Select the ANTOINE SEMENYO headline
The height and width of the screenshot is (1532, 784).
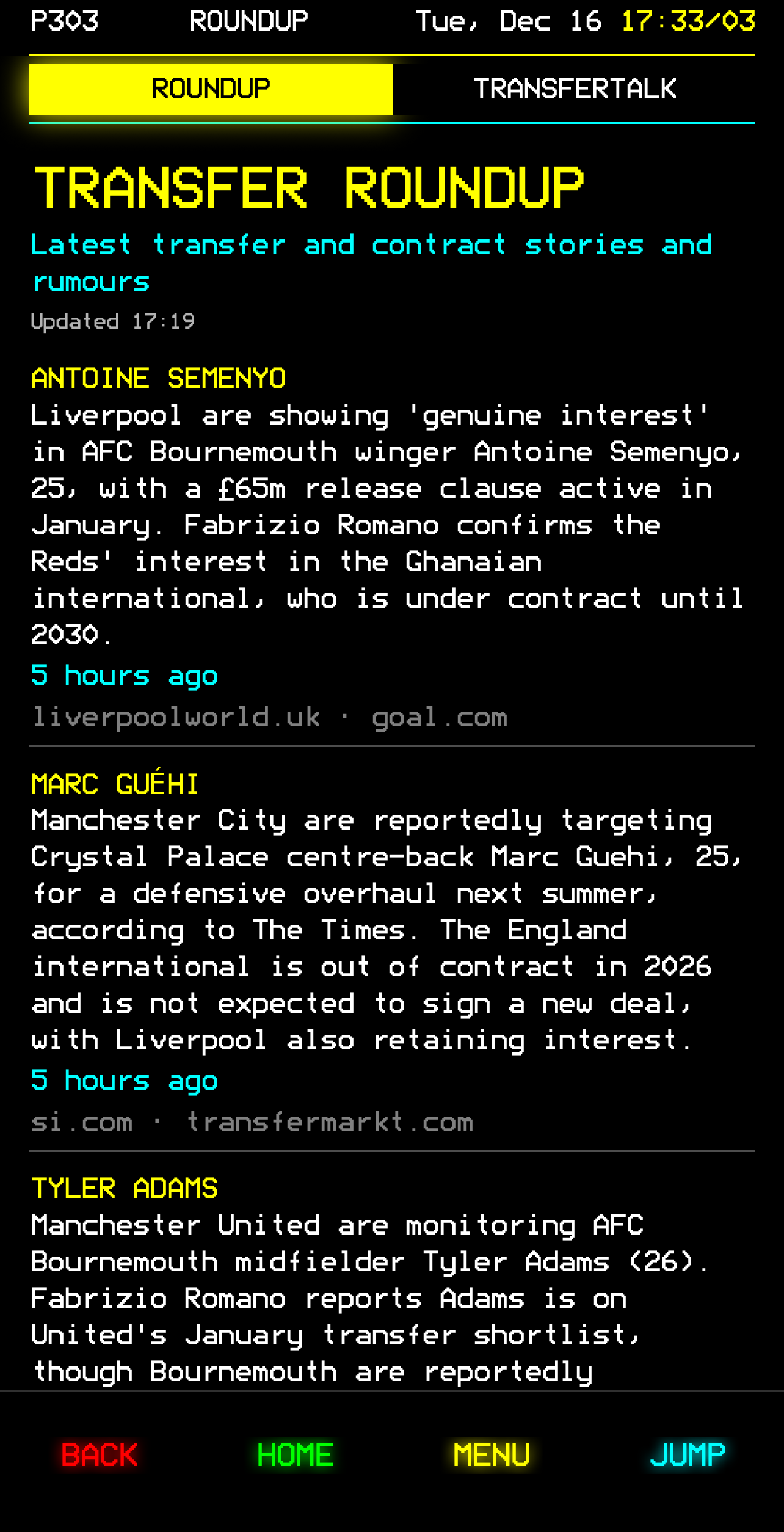tap(159, 378)
